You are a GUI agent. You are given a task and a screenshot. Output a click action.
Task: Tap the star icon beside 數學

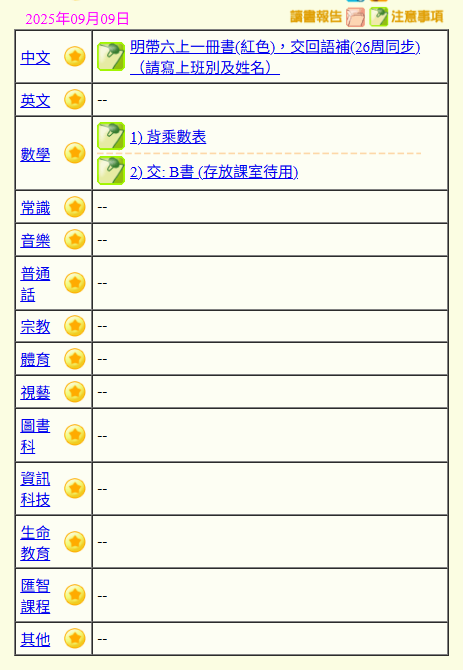pos(75,153)
